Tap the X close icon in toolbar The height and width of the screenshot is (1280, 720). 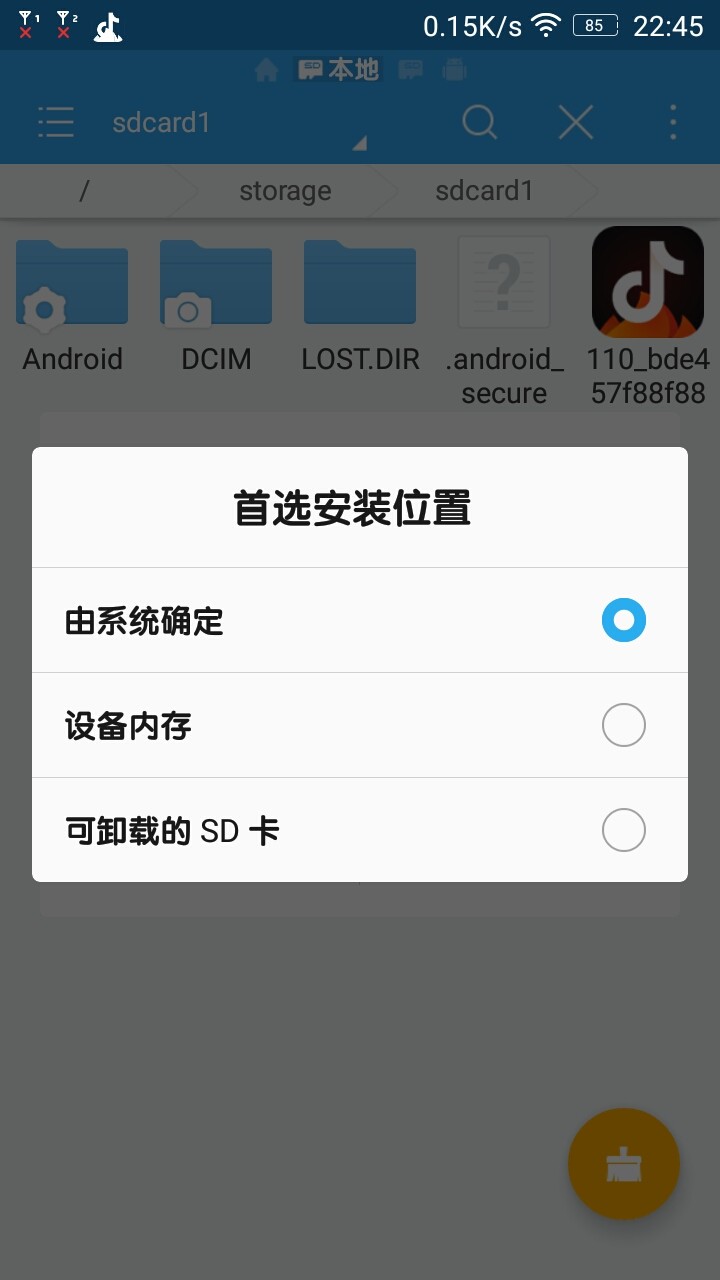click(x=576, y=123)
